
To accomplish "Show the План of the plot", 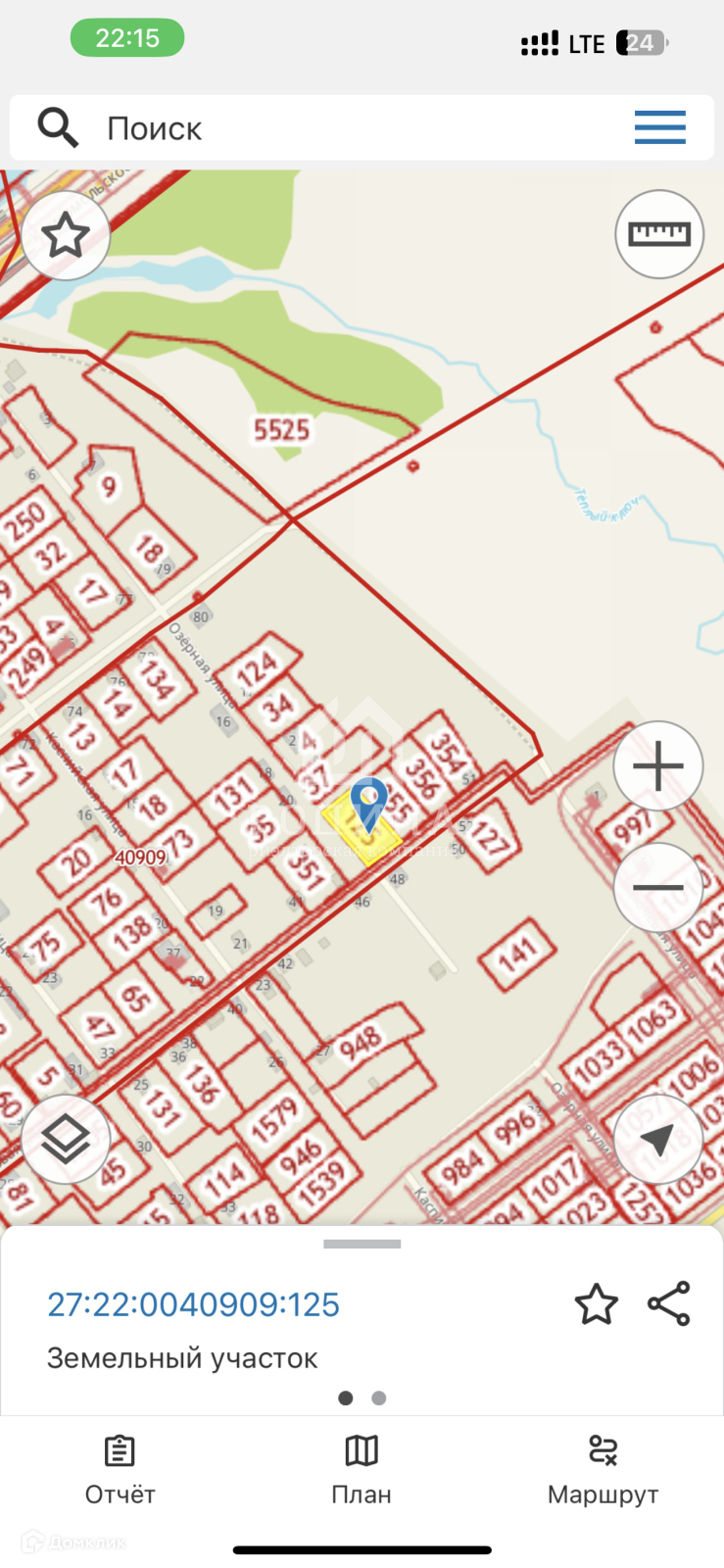I will point(362,1469).
